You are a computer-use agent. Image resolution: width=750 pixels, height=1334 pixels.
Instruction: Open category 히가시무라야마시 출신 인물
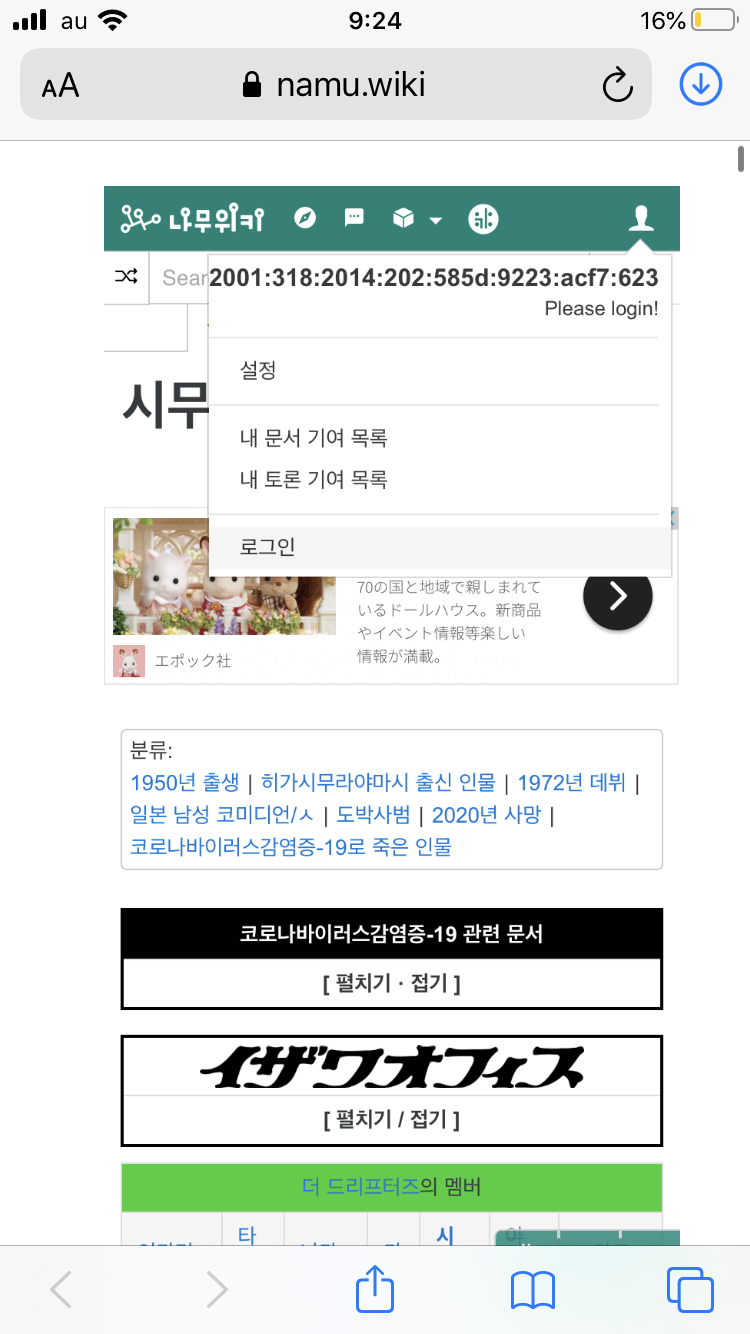(x=378, y=783)
